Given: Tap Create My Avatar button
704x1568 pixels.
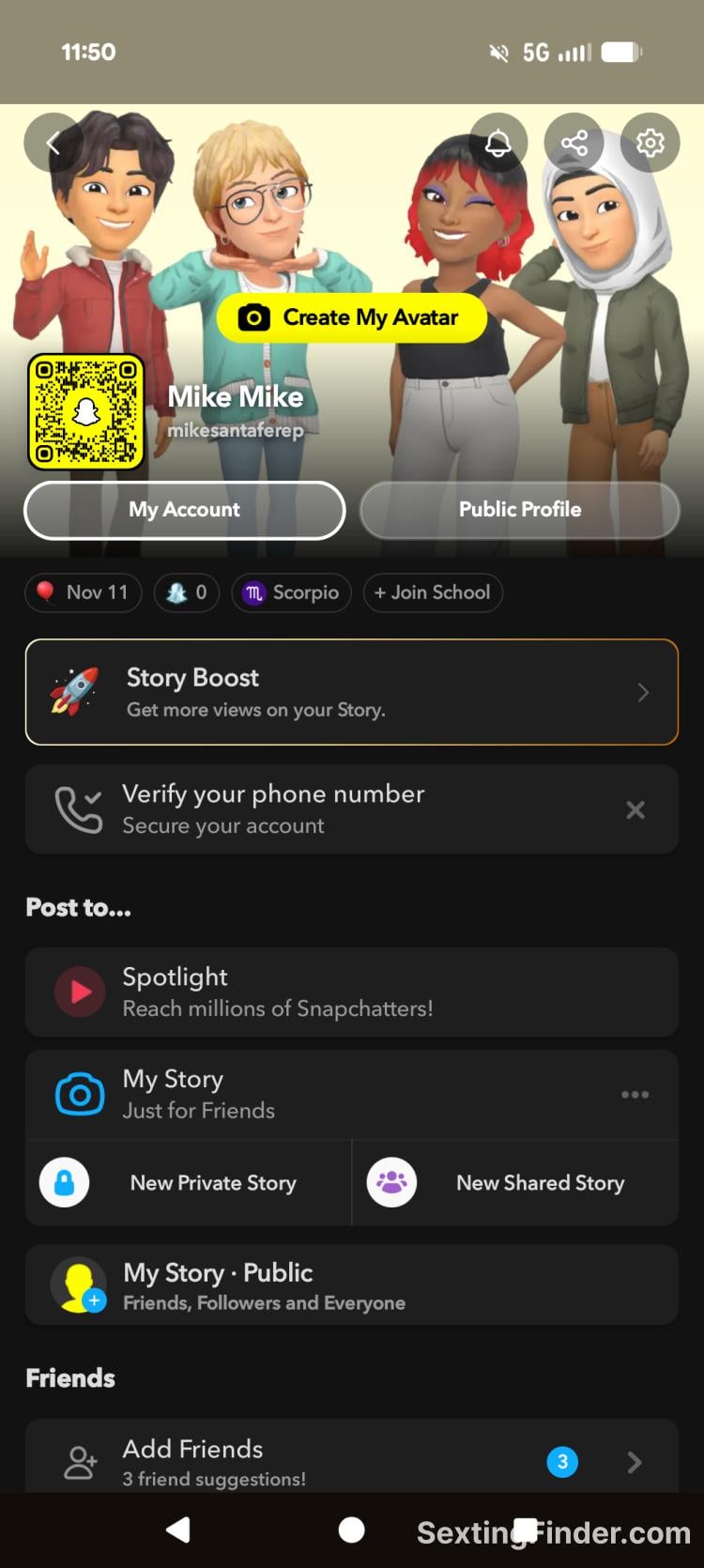Looking at the screenshot, I should click(352, 317).
